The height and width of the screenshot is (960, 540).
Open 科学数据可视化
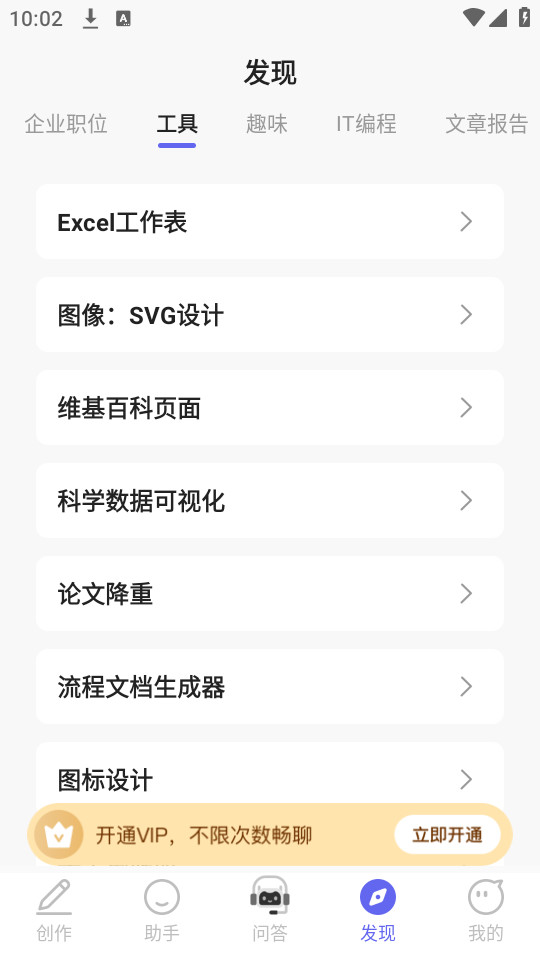(270, 501)
